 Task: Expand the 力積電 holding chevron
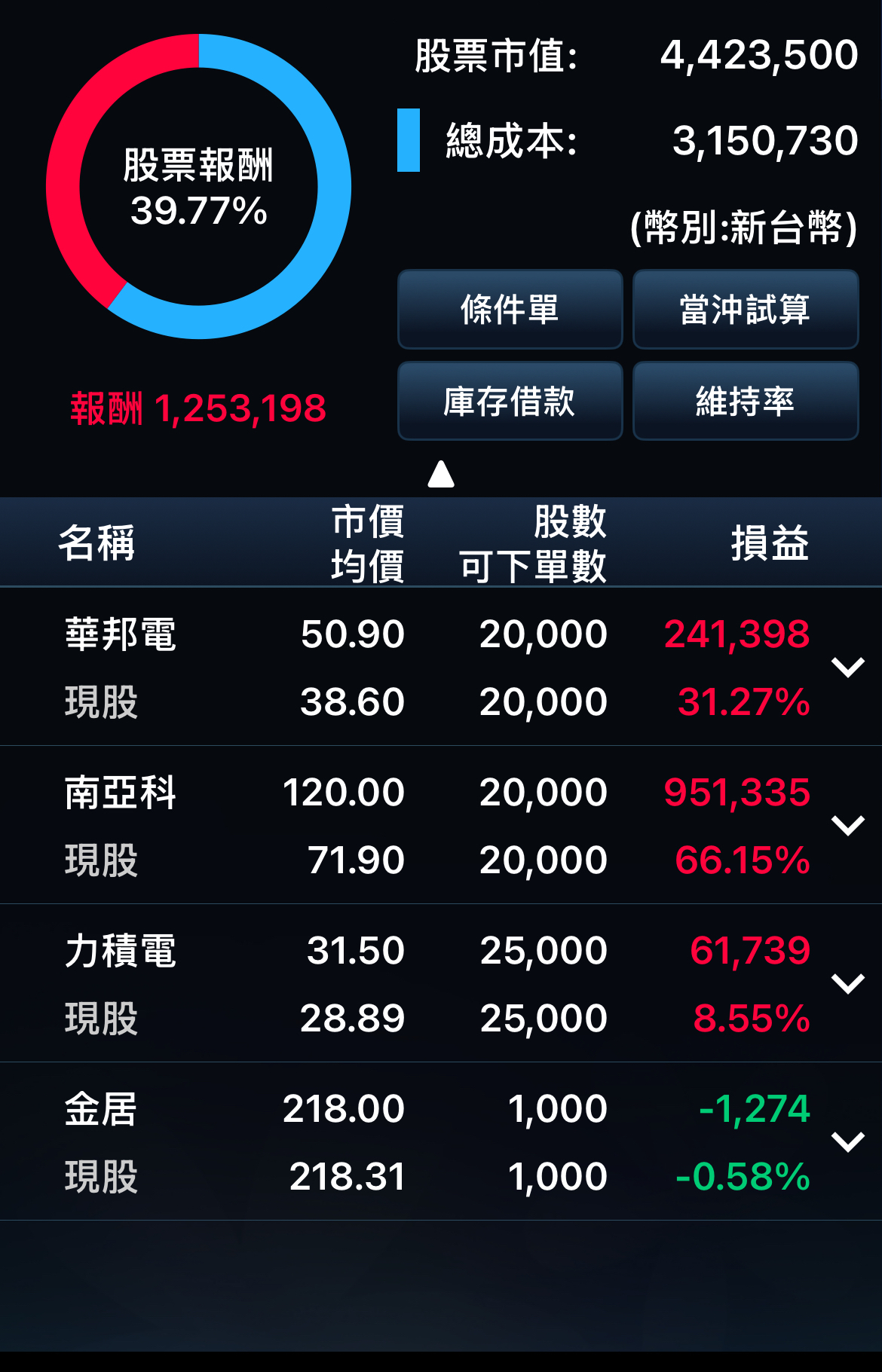click(847, 984)
